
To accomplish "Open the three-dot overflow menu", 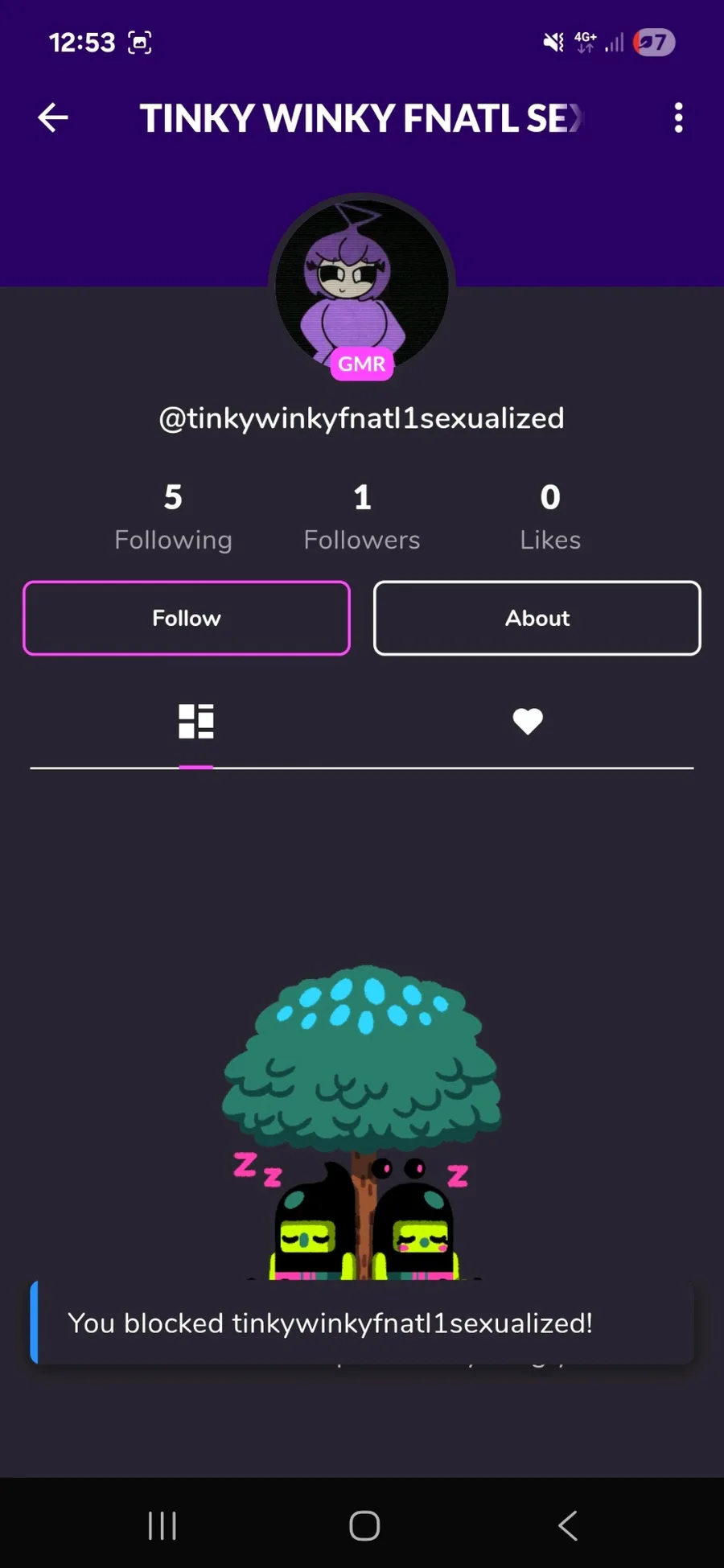I will (678, 118).
